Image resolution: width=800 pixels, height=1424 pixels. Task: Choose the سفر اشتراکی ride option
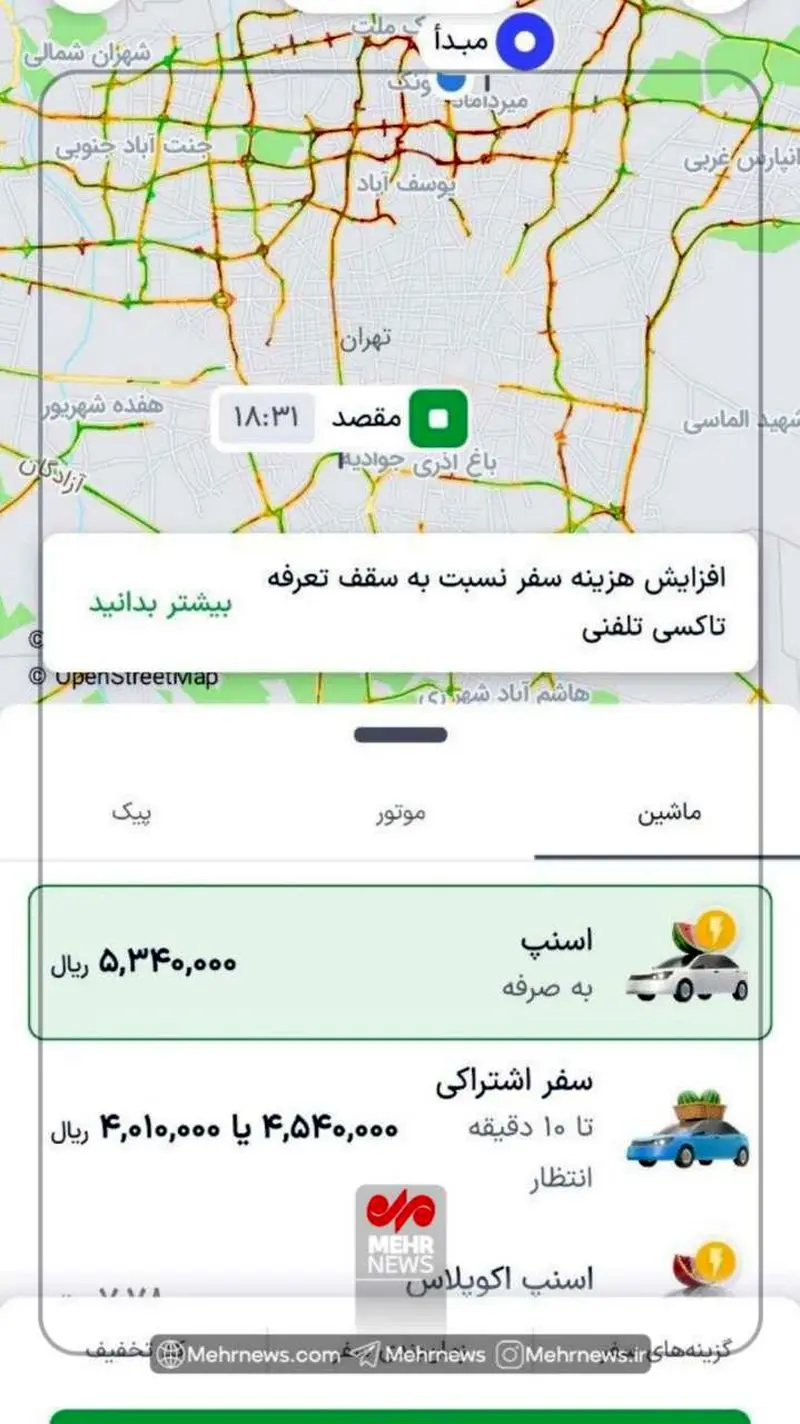(x=400, y=1125)
